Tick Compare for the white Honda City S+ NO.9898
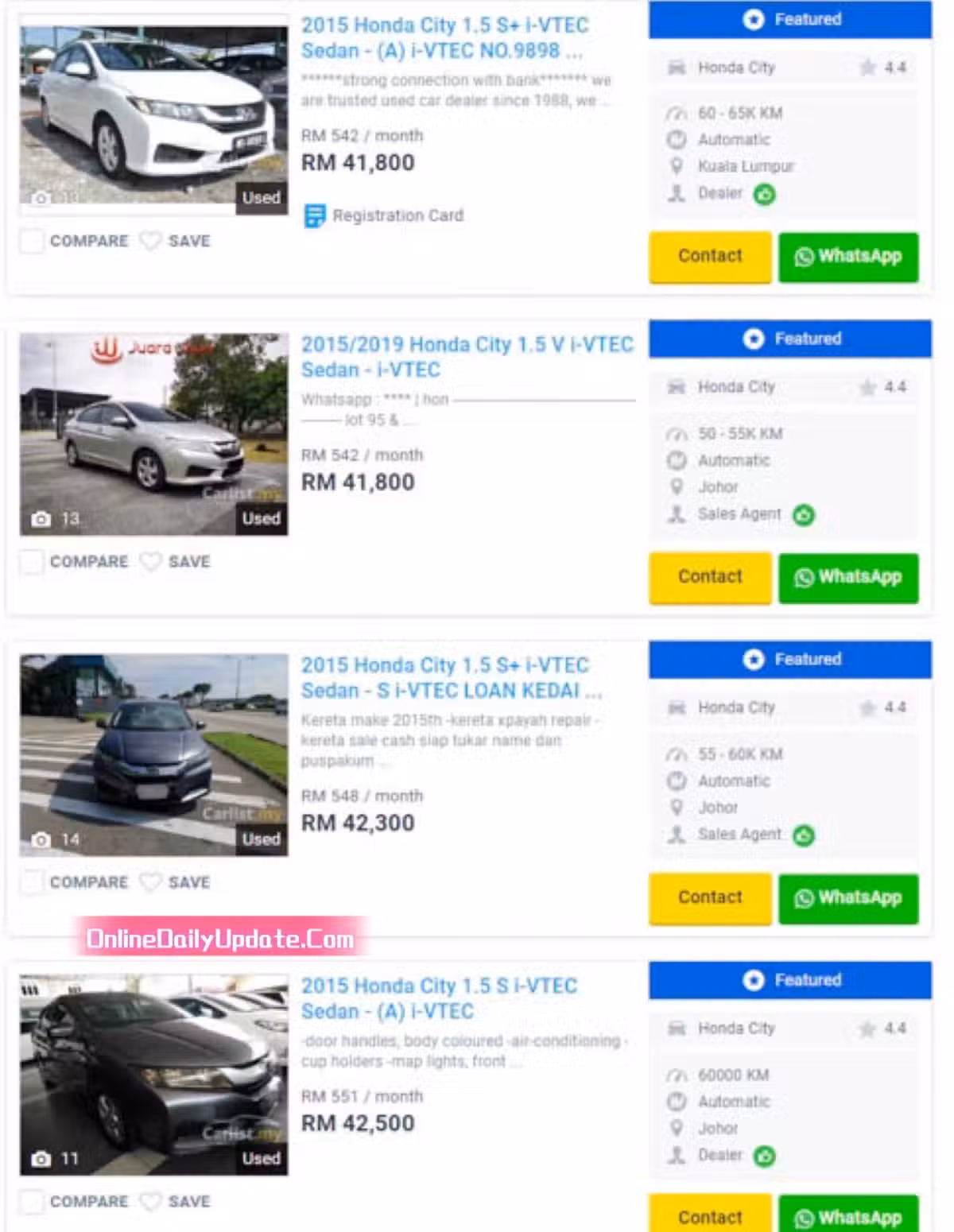Screen dimensions: 954x1232 click(32, 241)
